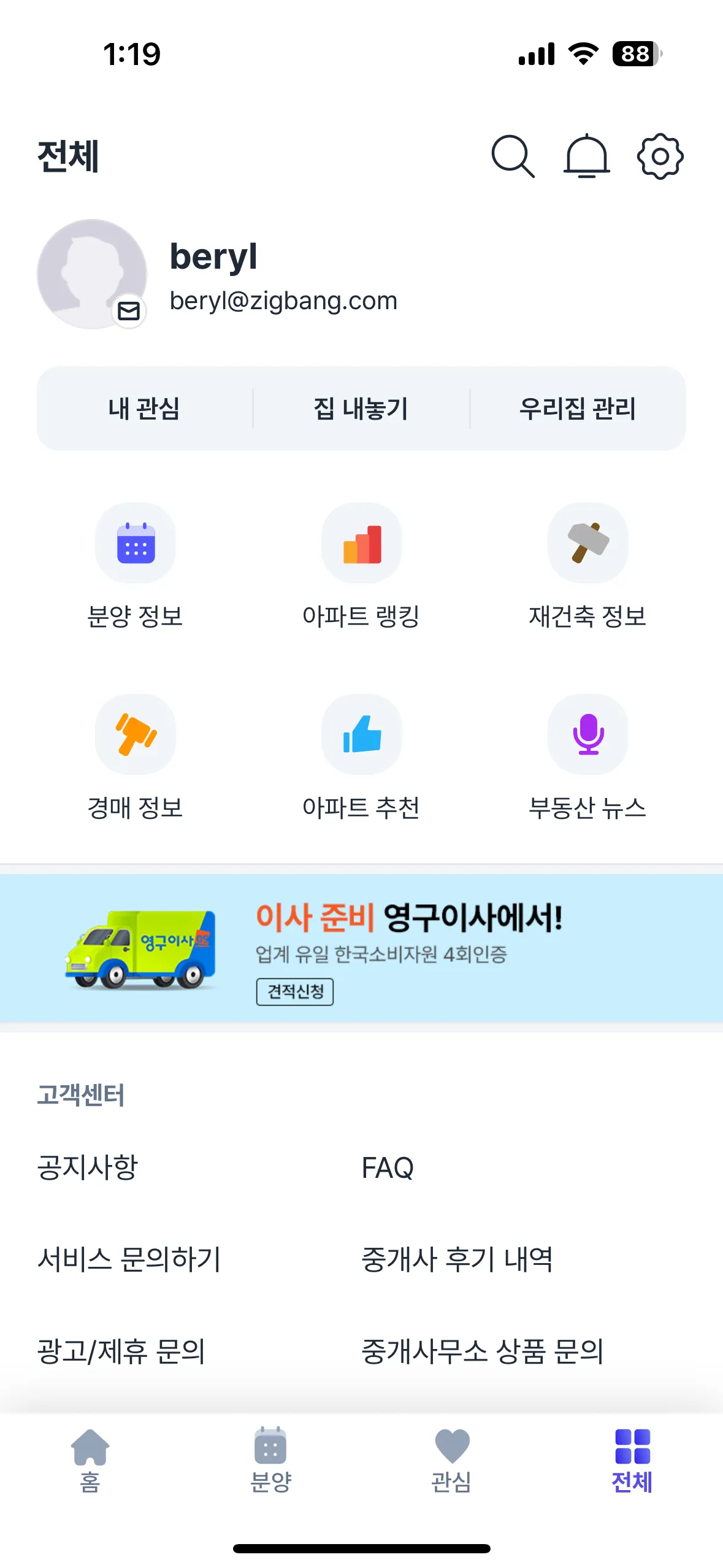Open 우리집 관리
The image size is (723, 1568).
pyautogui.click(x=577, y=409)
